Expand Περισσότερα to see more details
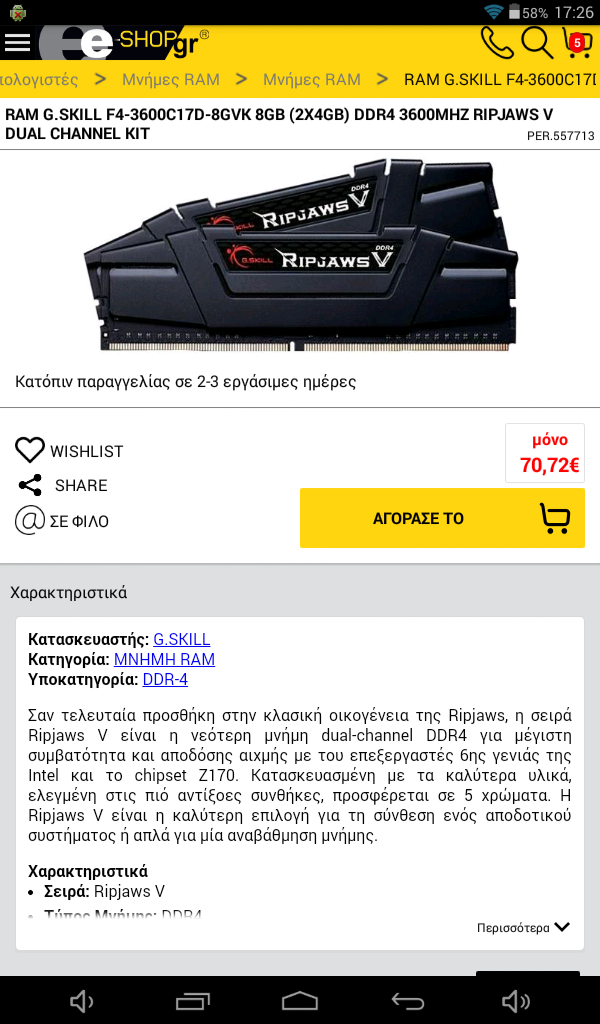600x1024 pixels. [x=524, y=927]
